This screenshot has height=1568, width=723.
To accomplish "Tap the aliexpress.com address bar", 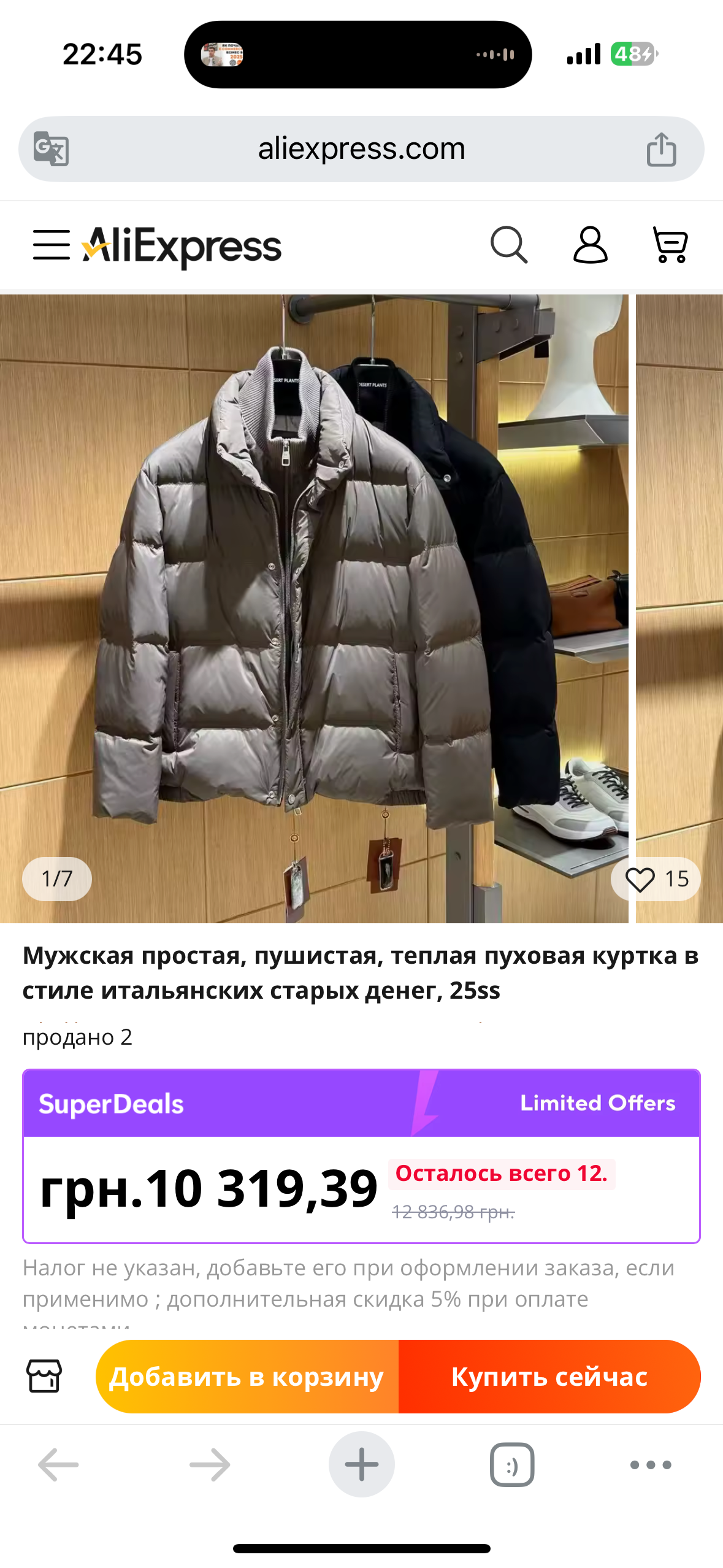I will [x=361, y=149].
